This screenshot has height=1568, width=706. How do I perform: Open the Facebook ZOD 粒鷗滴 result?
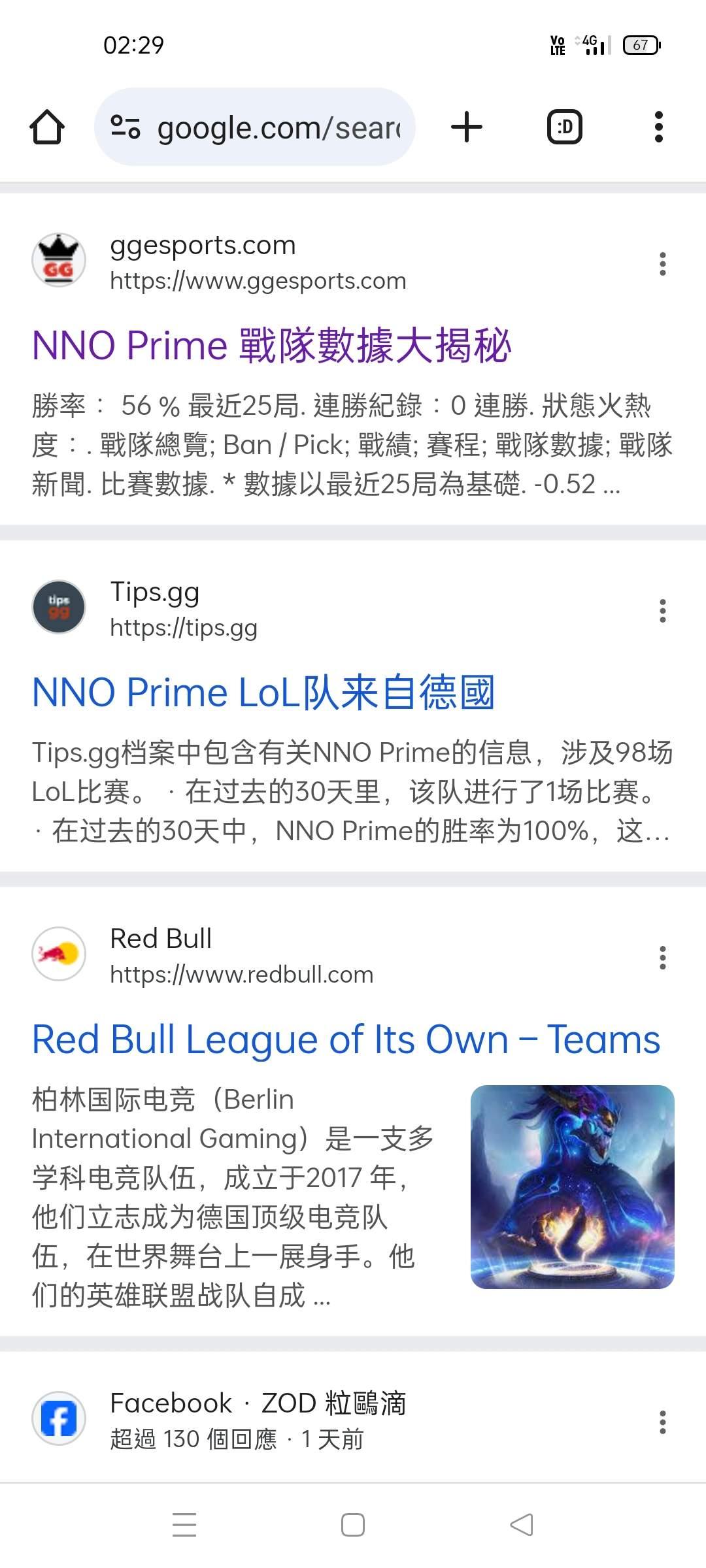(x=258, y=1405)
